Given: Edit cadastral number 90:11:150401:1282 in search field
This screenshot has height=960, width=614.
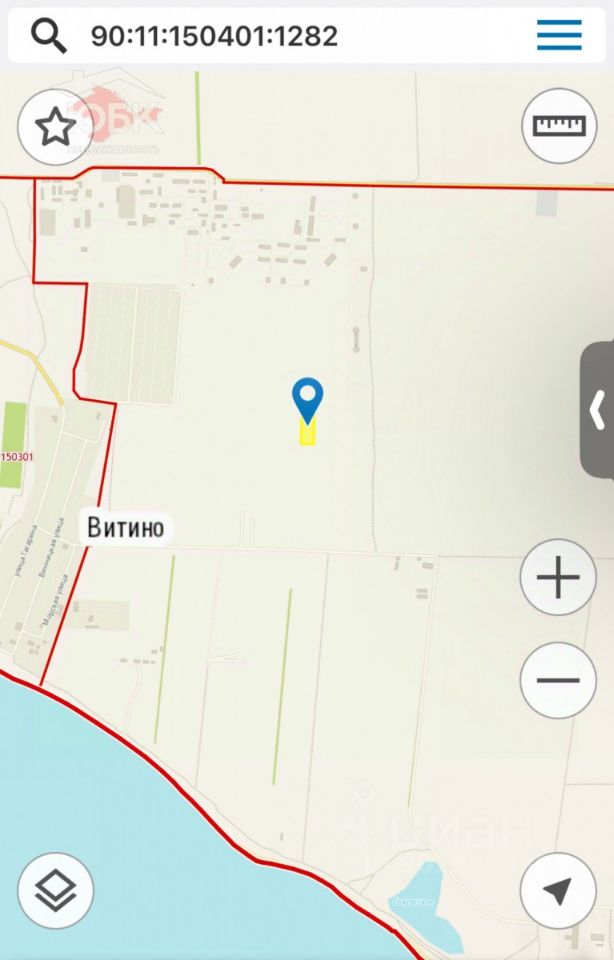Looking at the screenshot, I should click(215, 36).
